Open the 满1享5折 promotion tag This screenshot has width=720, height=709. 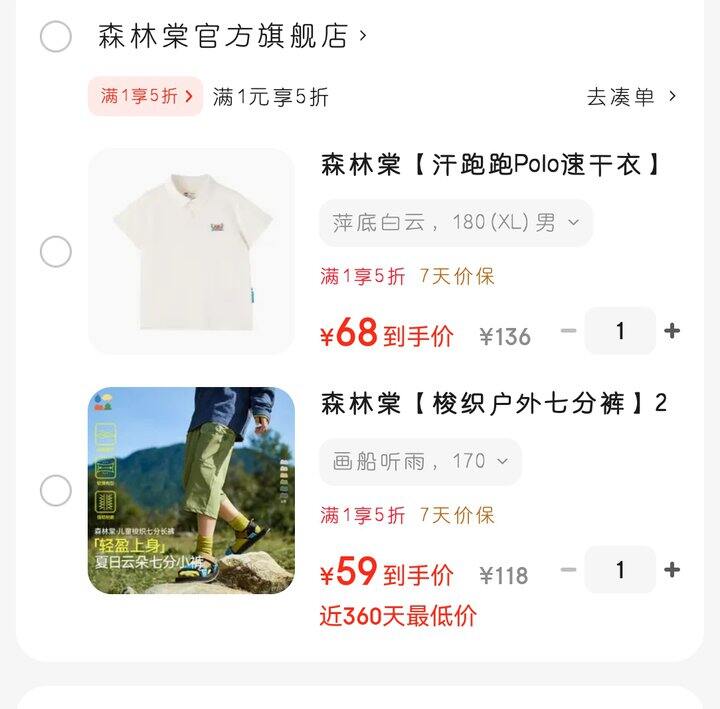tap(145, 97)
